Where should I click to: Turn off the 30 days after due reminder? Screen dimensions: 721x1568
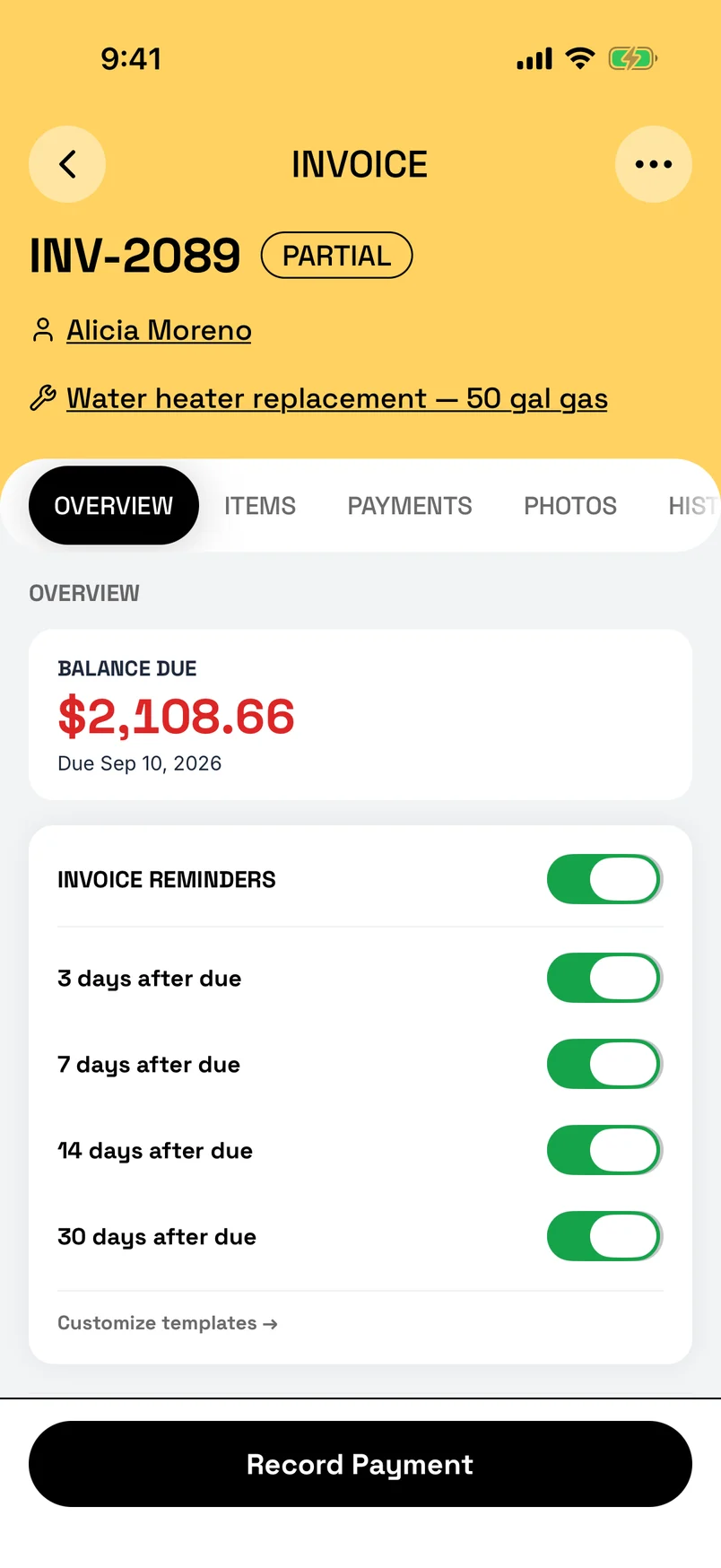[604, 1236]
